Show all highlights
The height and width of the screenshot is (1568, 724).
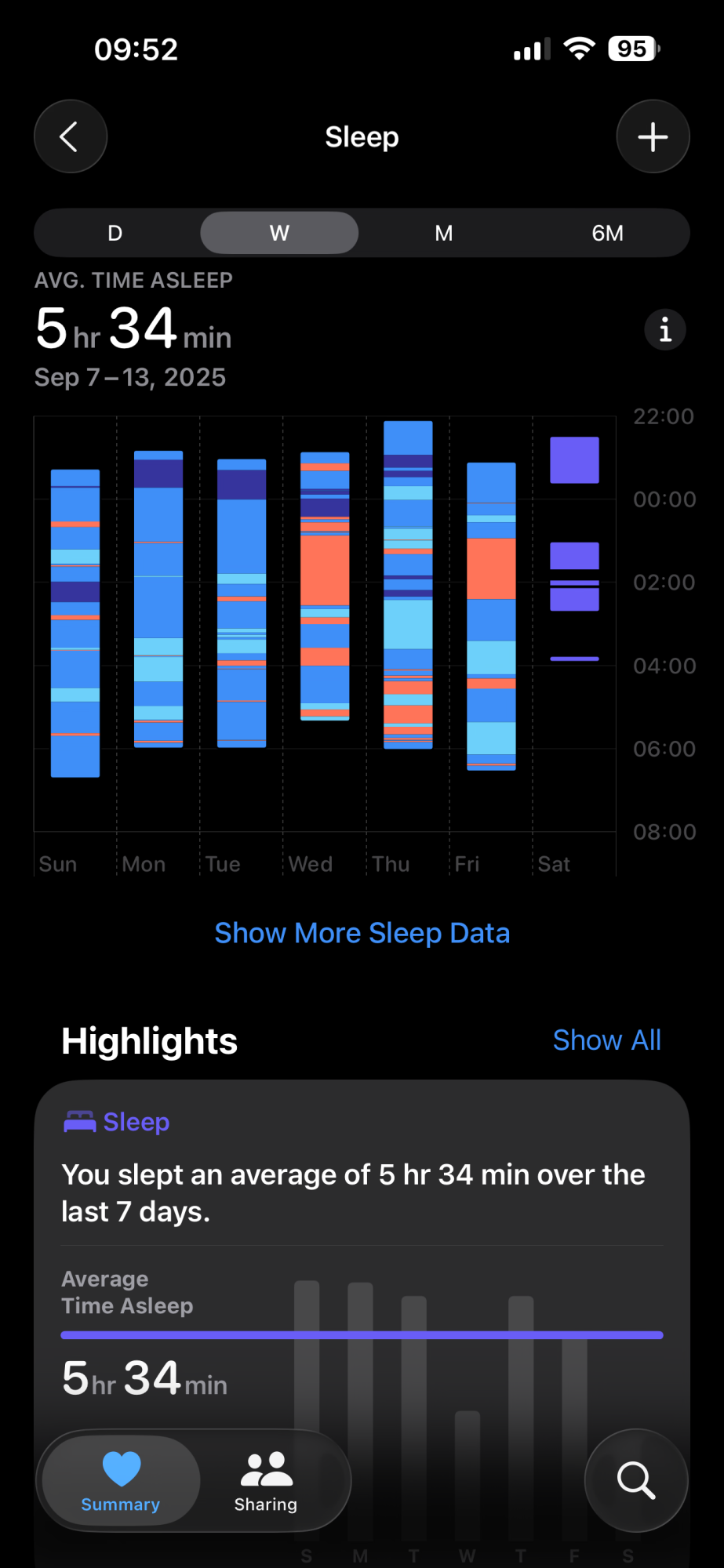(x=606, y=1040)
